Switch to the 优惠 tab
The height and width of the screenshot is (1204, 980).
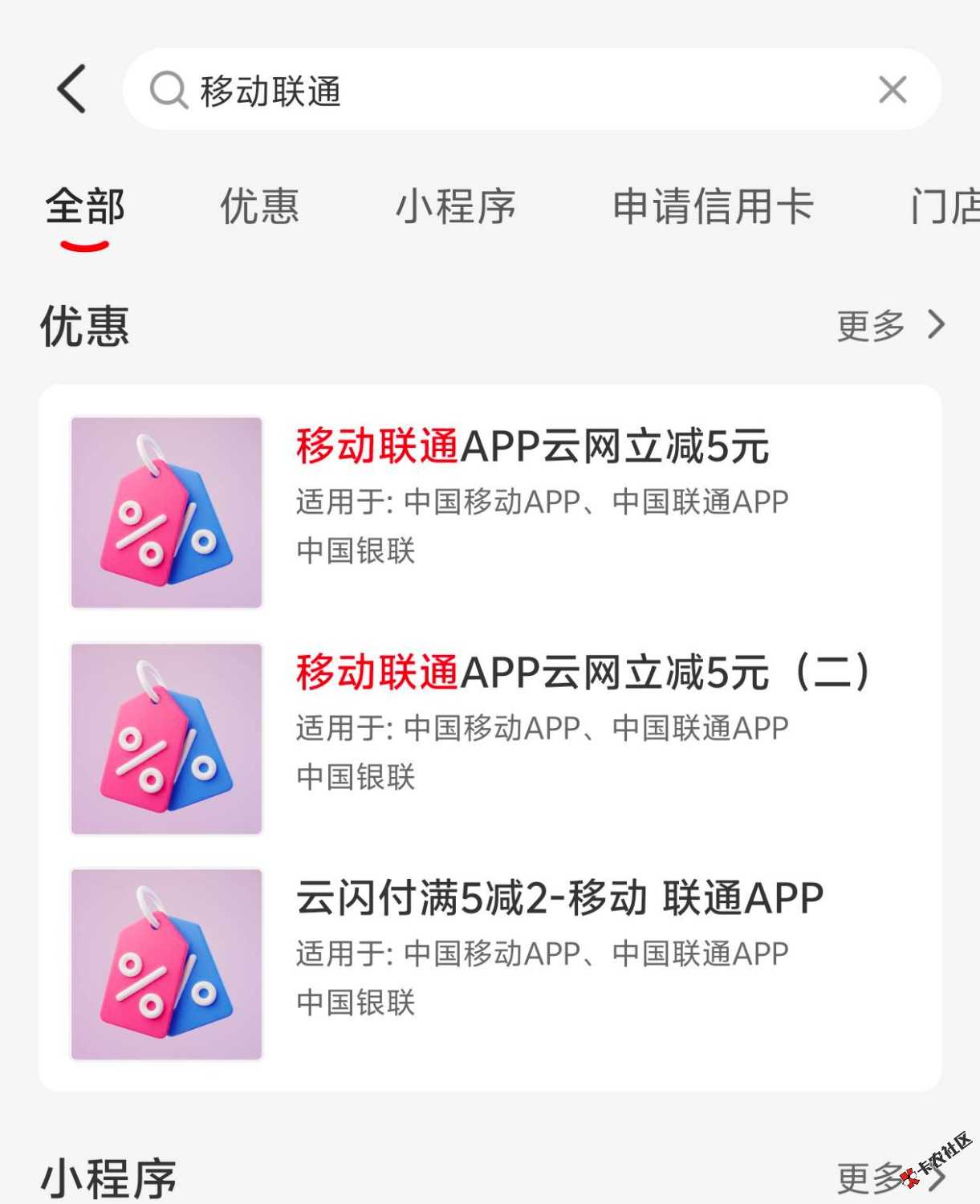259,207
